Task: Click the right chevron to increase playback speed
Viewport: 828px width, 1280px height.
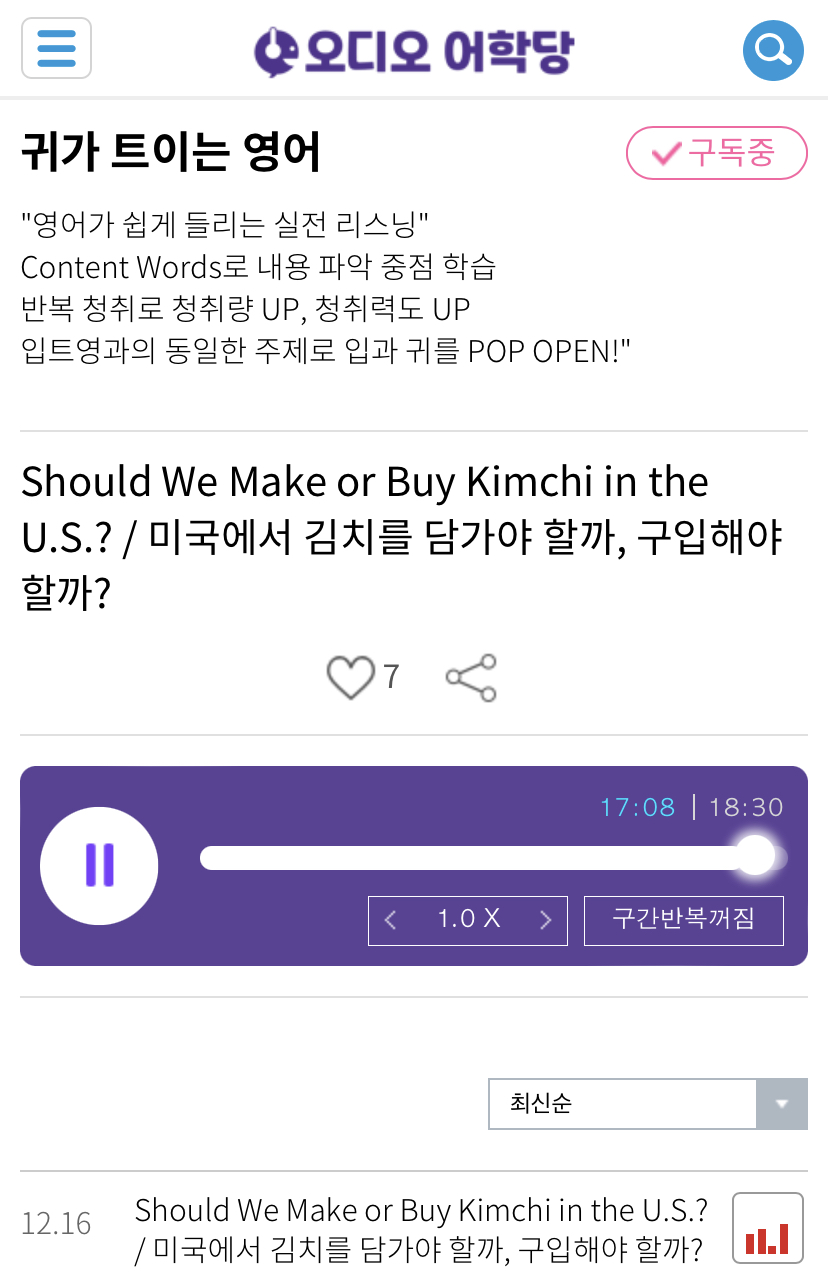Action: click(546, 920)
